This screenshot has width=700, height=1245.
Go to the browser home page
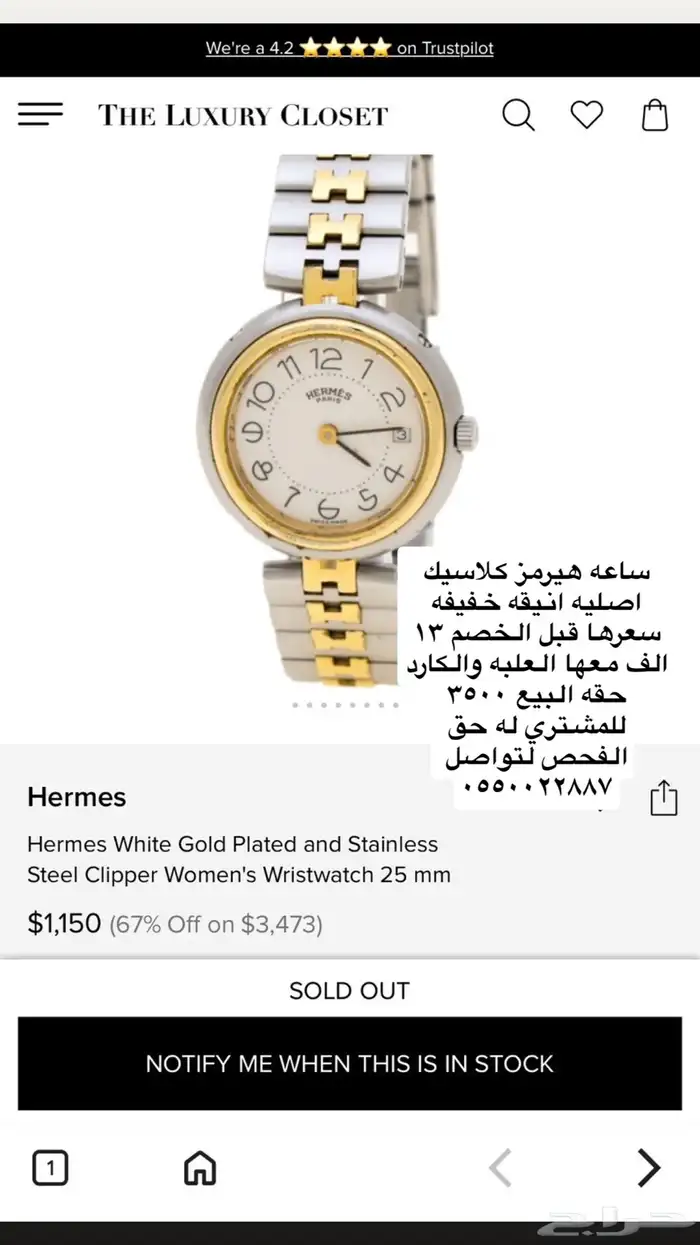click(200, 1167)
